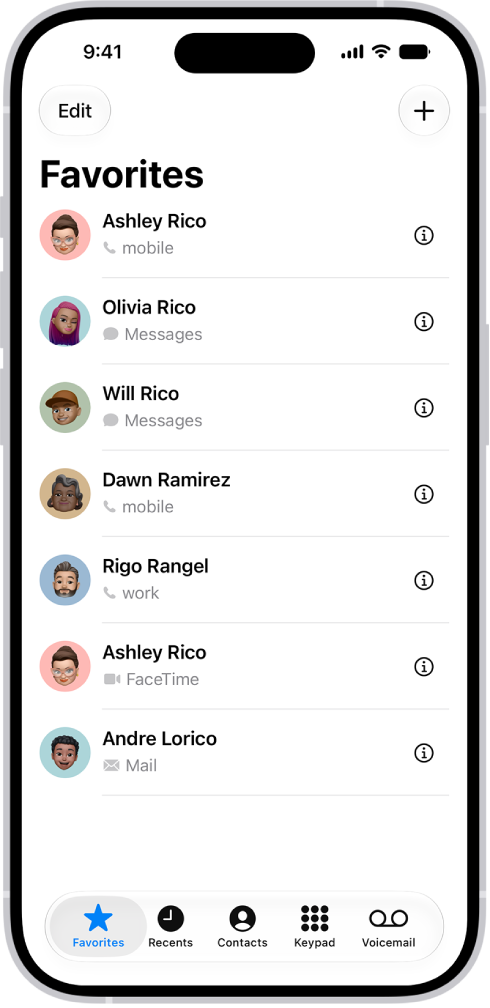Add a new favorite with plus button
Image resolution: width=490 pixels, height=1008 pixels.
click(424, 111)
